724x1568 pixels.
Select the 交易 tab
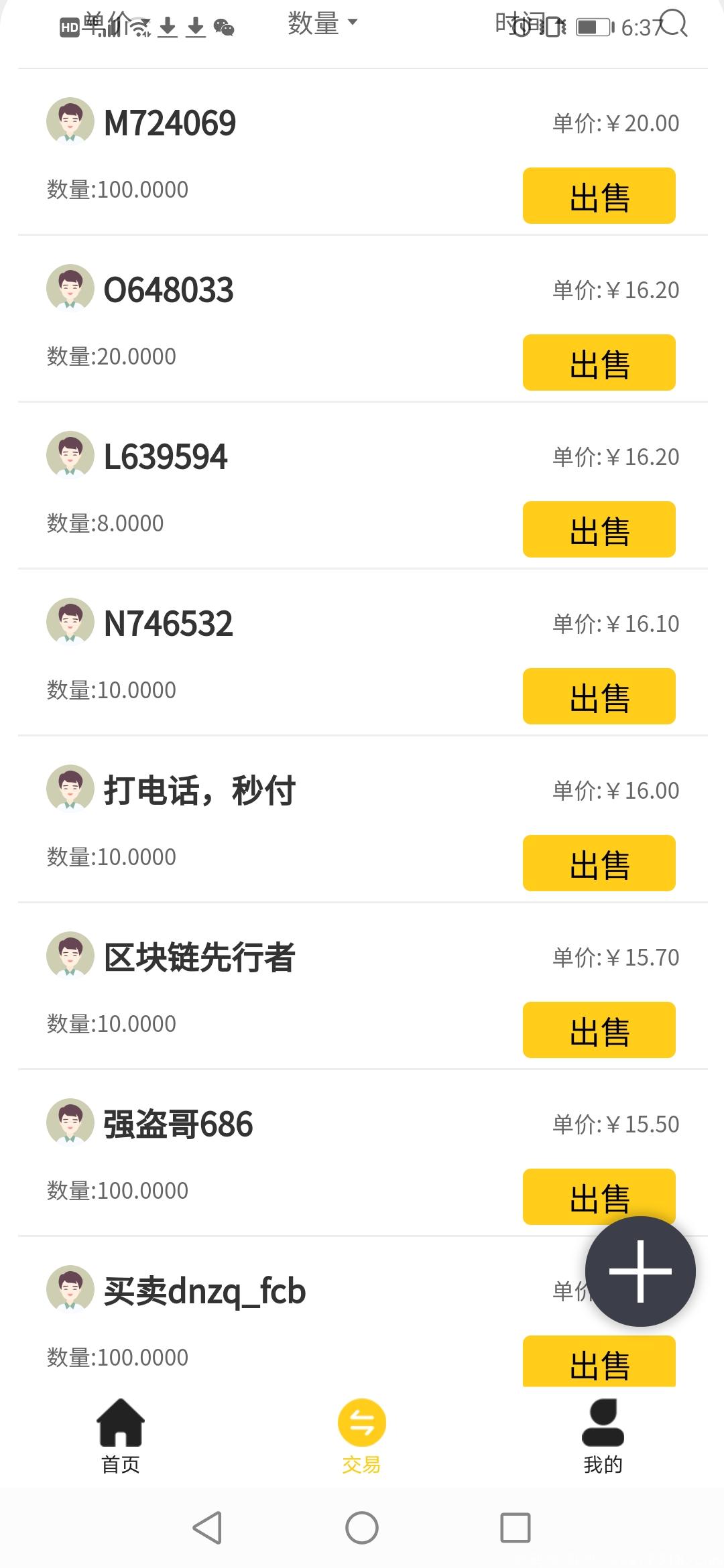[362, 1435]
